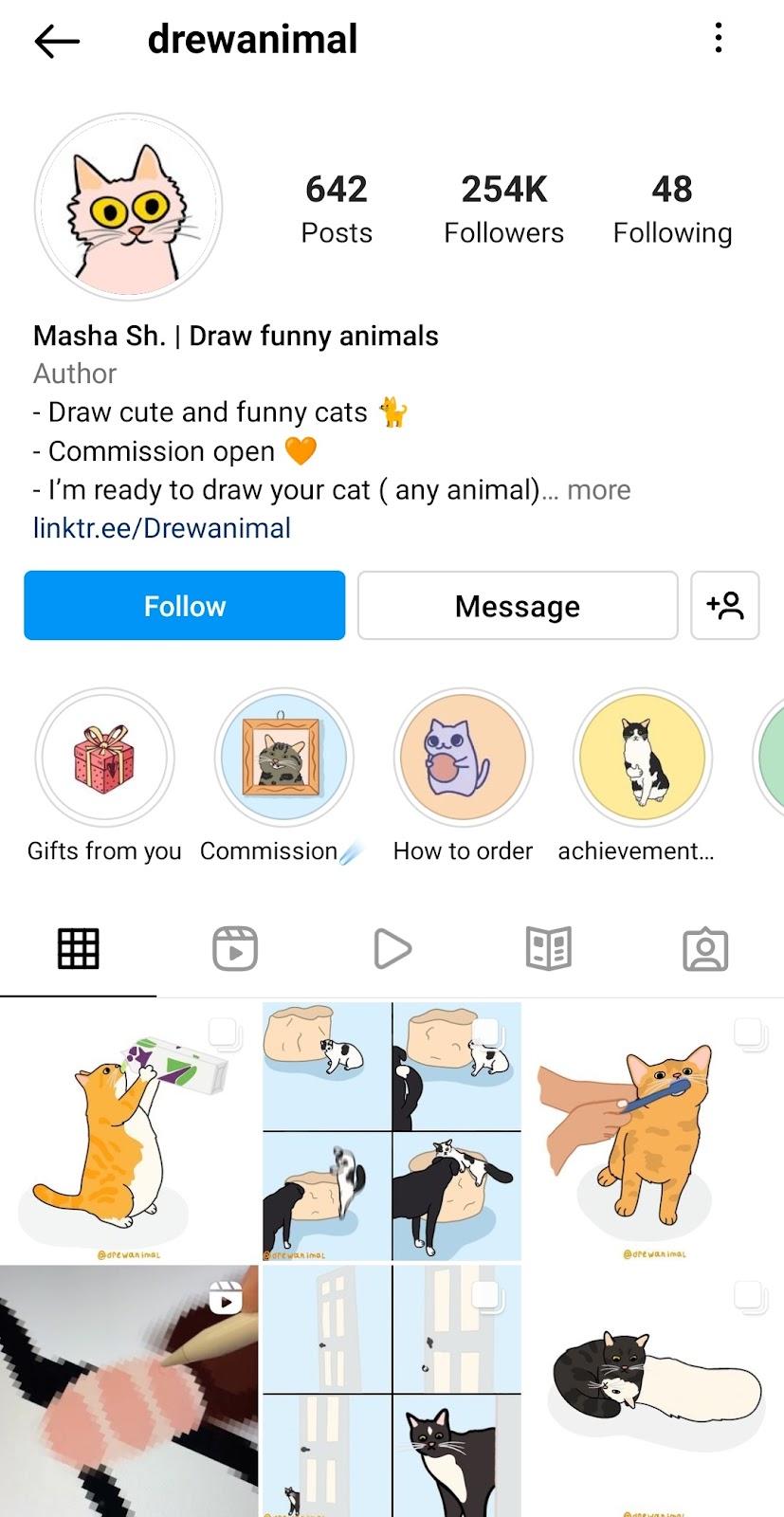Image resolution: width=784 pixels, height=1517 pixels.
Task: Open the How to order highlight
Action: [x=463, y=758]
